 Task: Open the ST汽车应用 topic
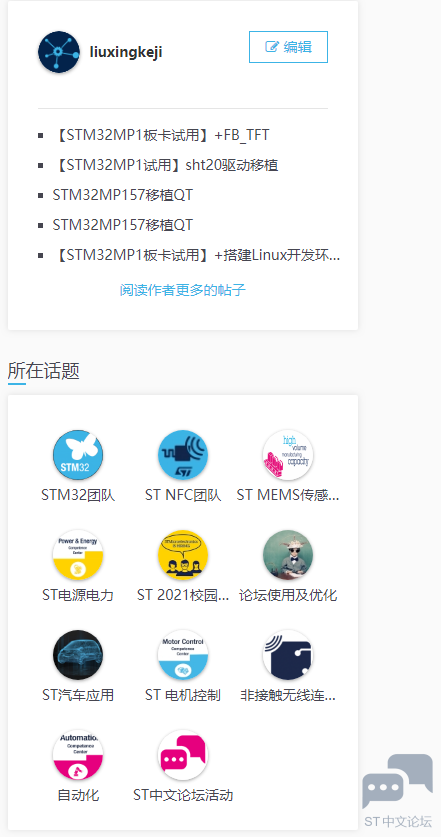pyautogui.click(x=78, y=666)
